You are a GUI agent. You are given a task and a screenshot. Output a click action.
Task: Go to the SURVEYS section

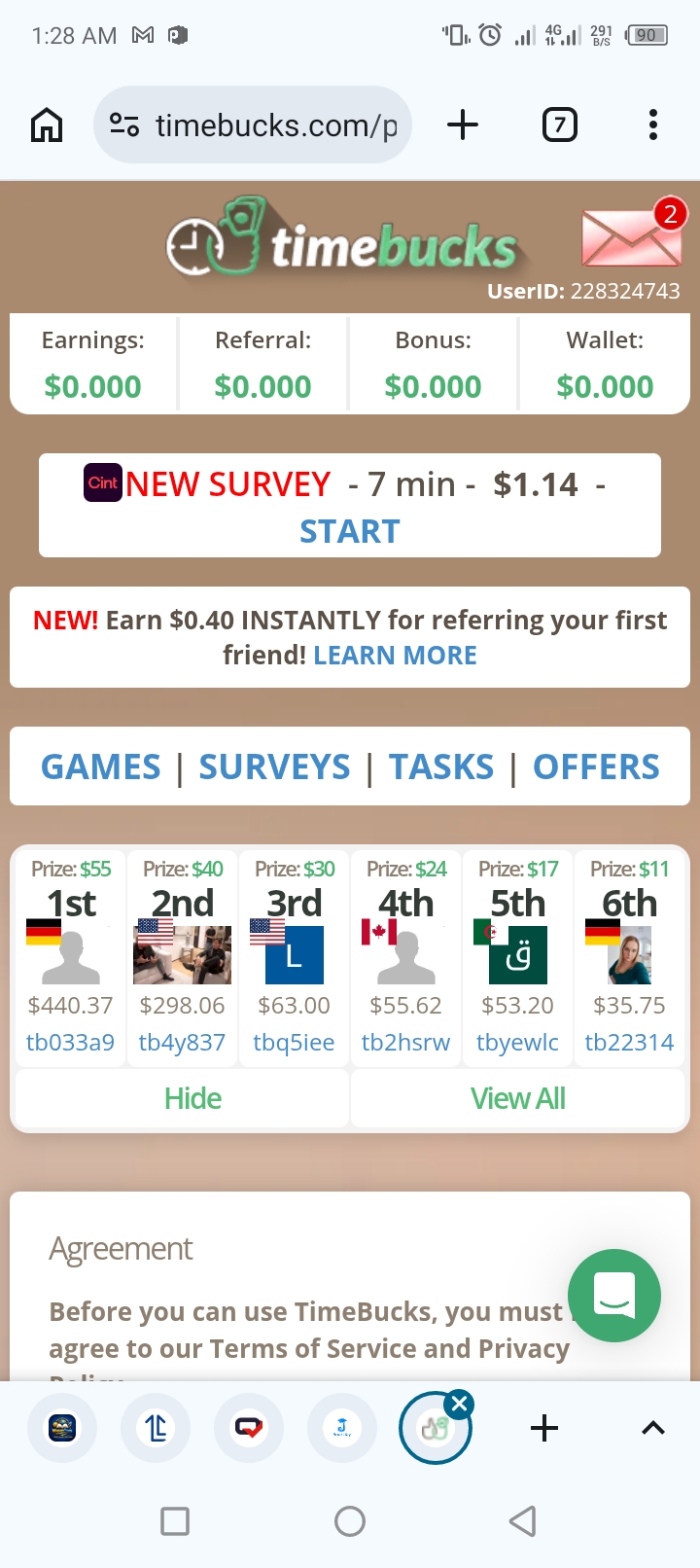[274, 767]
